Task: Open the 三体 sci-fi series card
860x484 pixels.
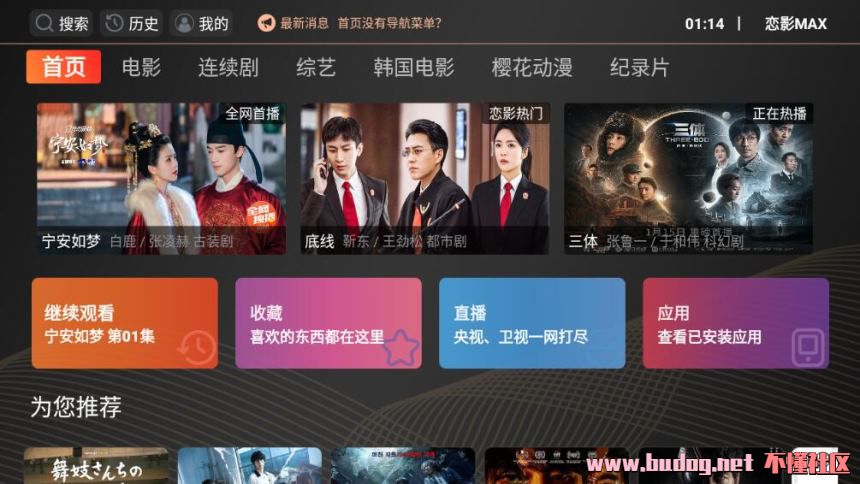Action: coord(689,178)
